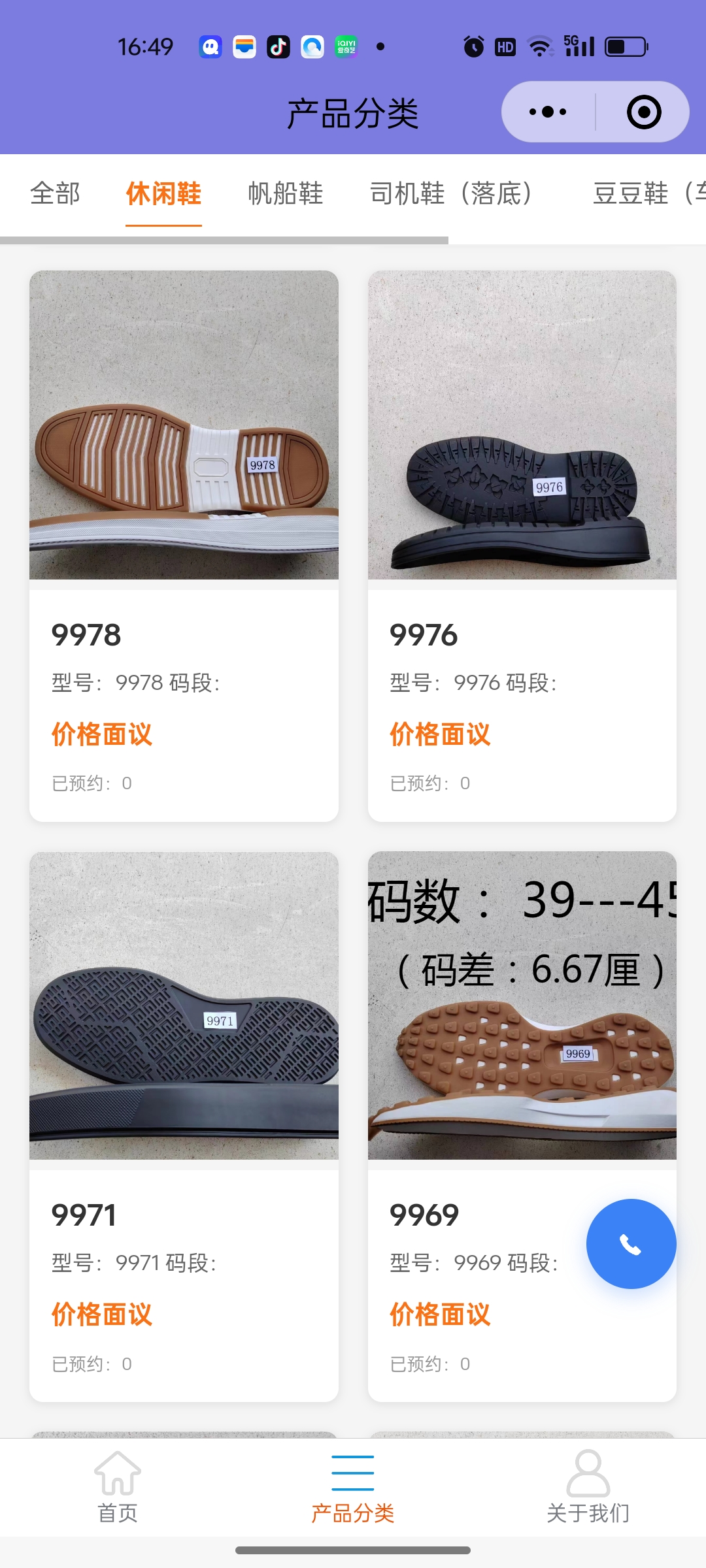Open the 司机鞋（落底）category tab
706x1568 pixels.
point(451,193)
